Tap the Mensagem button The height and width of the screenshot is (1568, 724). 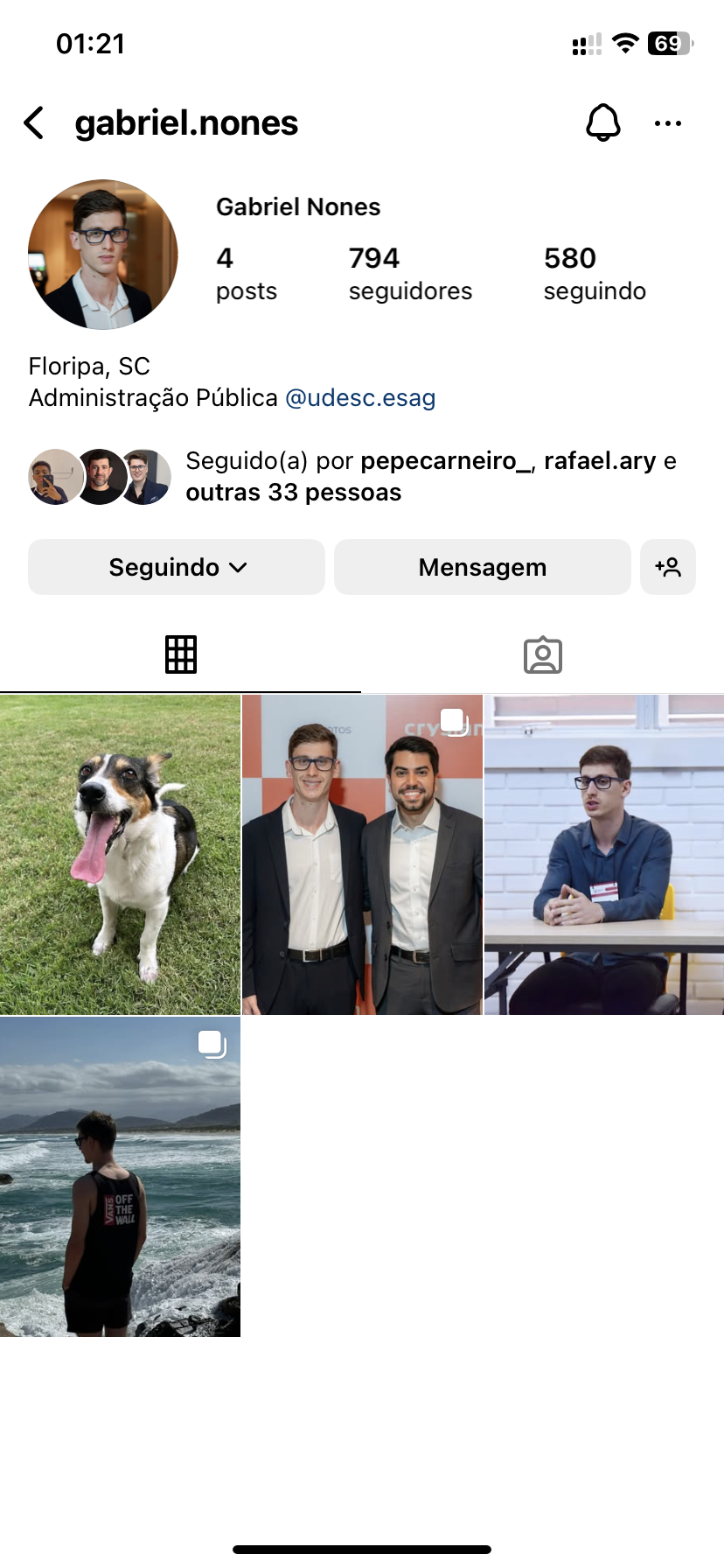[482, 568]
